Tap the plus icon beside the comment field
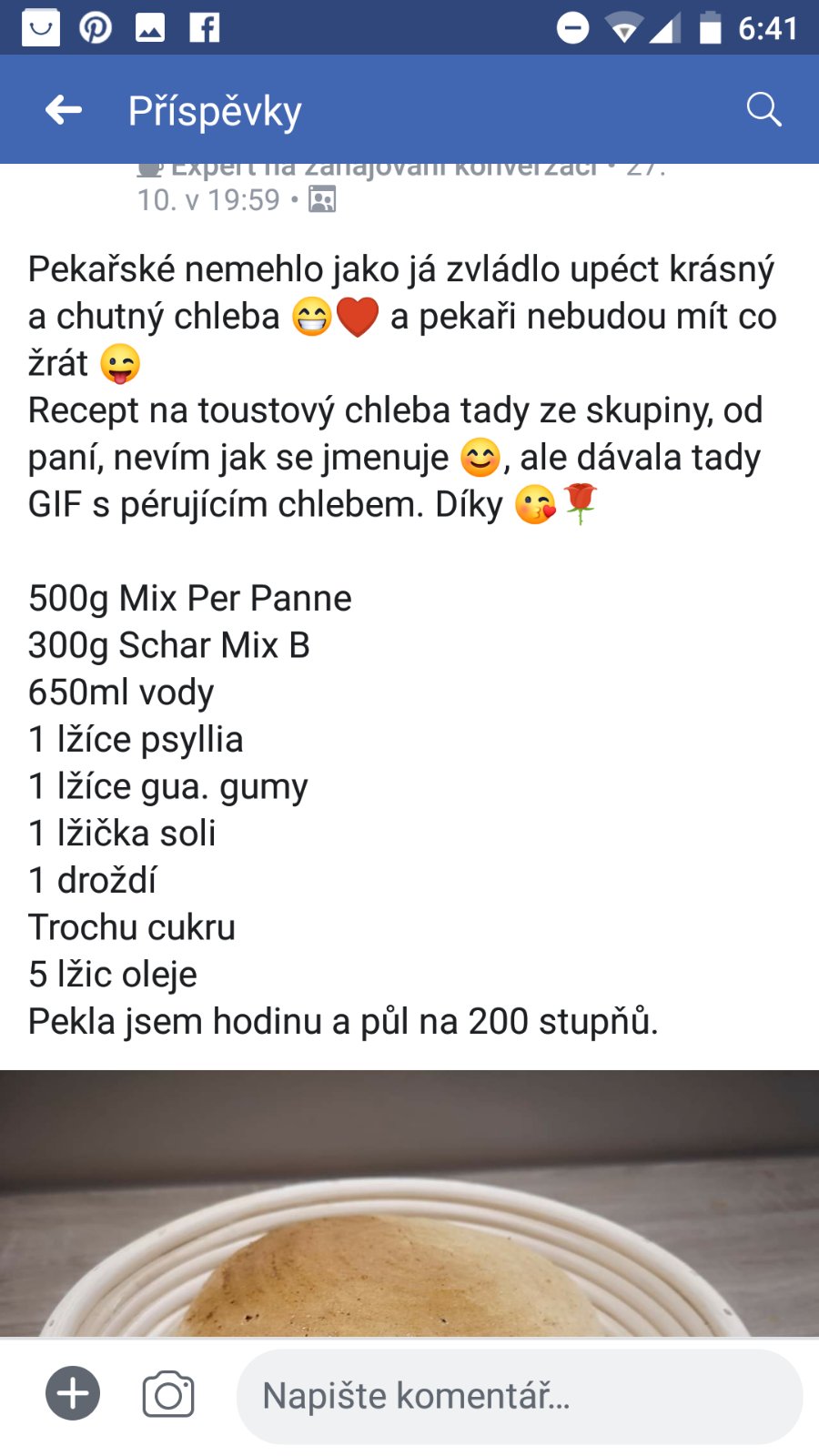 (73, 1393)
